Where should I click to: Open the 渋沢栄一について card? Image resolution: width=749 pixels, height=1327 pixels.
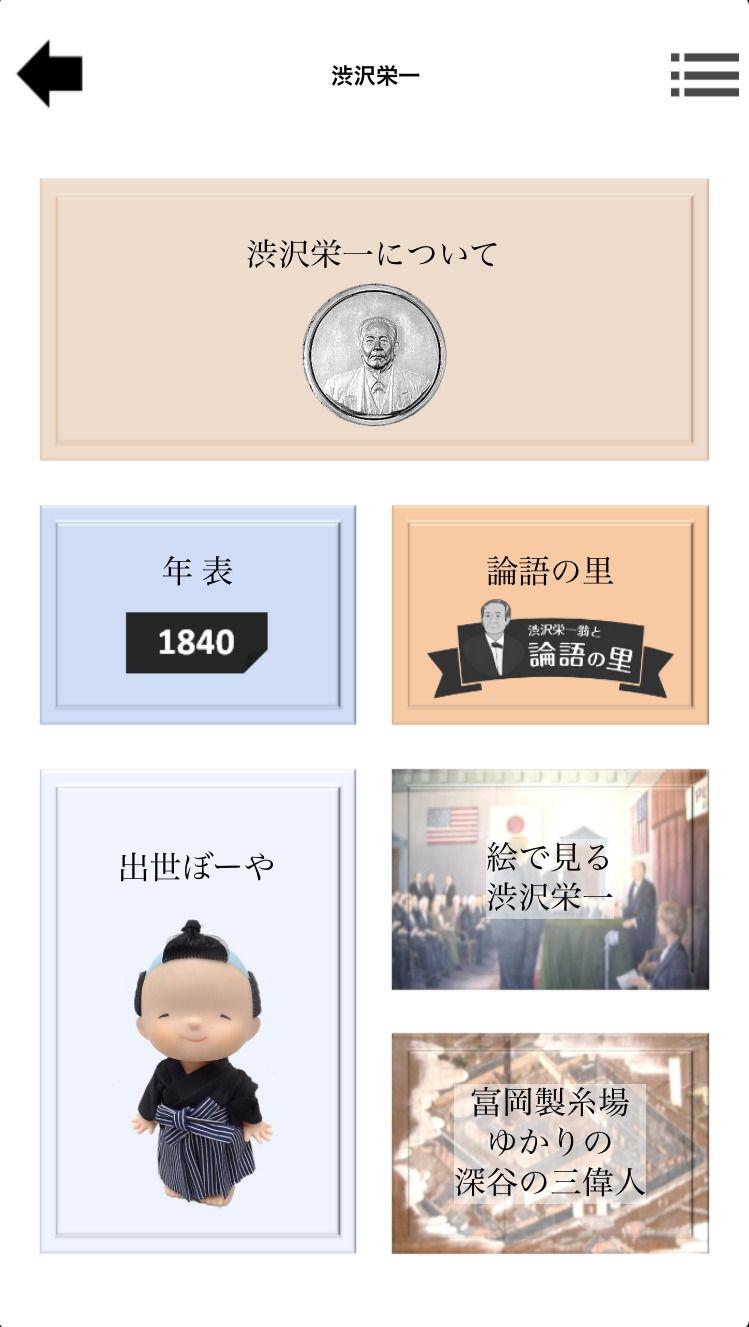coord(374,319)
